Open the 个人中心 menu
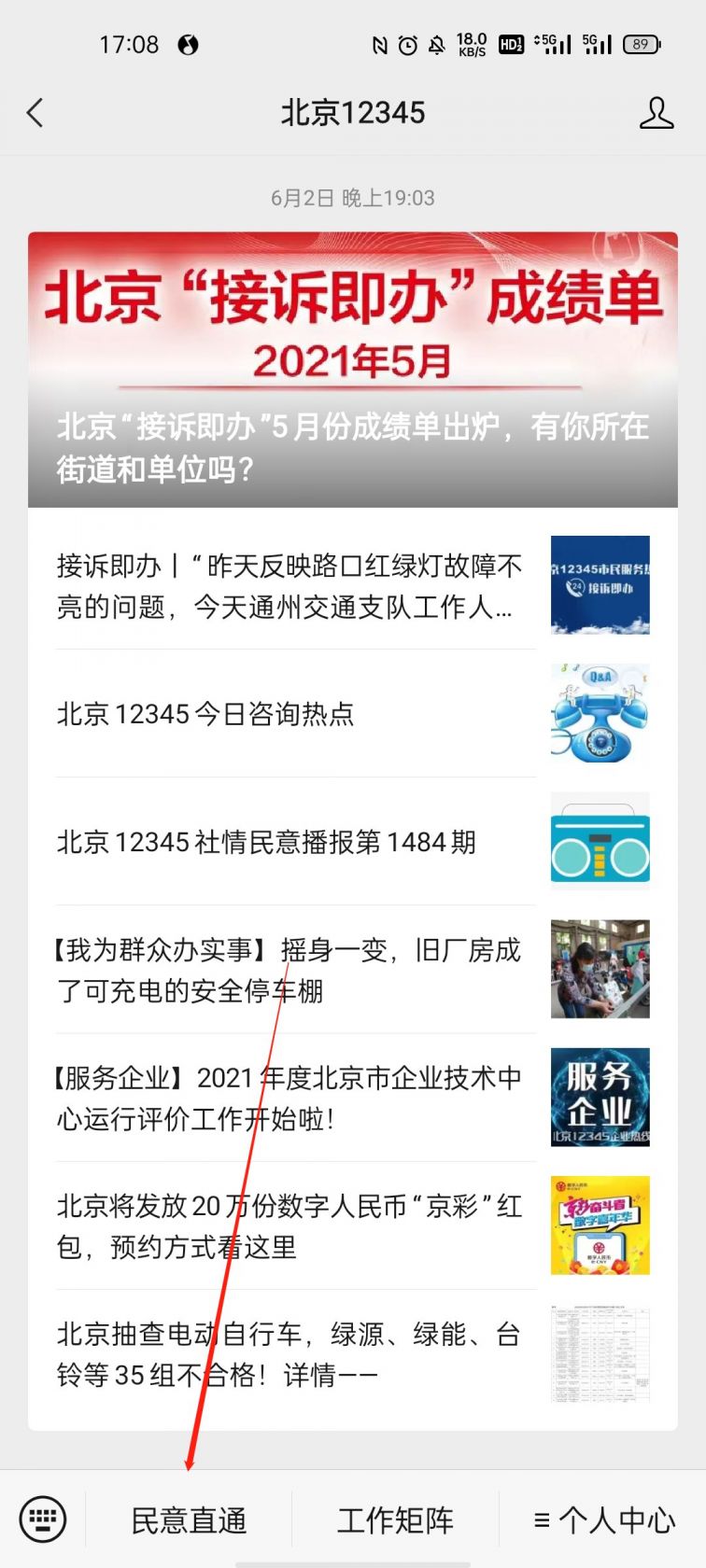Screen dimensions: 706x1568 pyautogui.click(x=603, y=1519)
